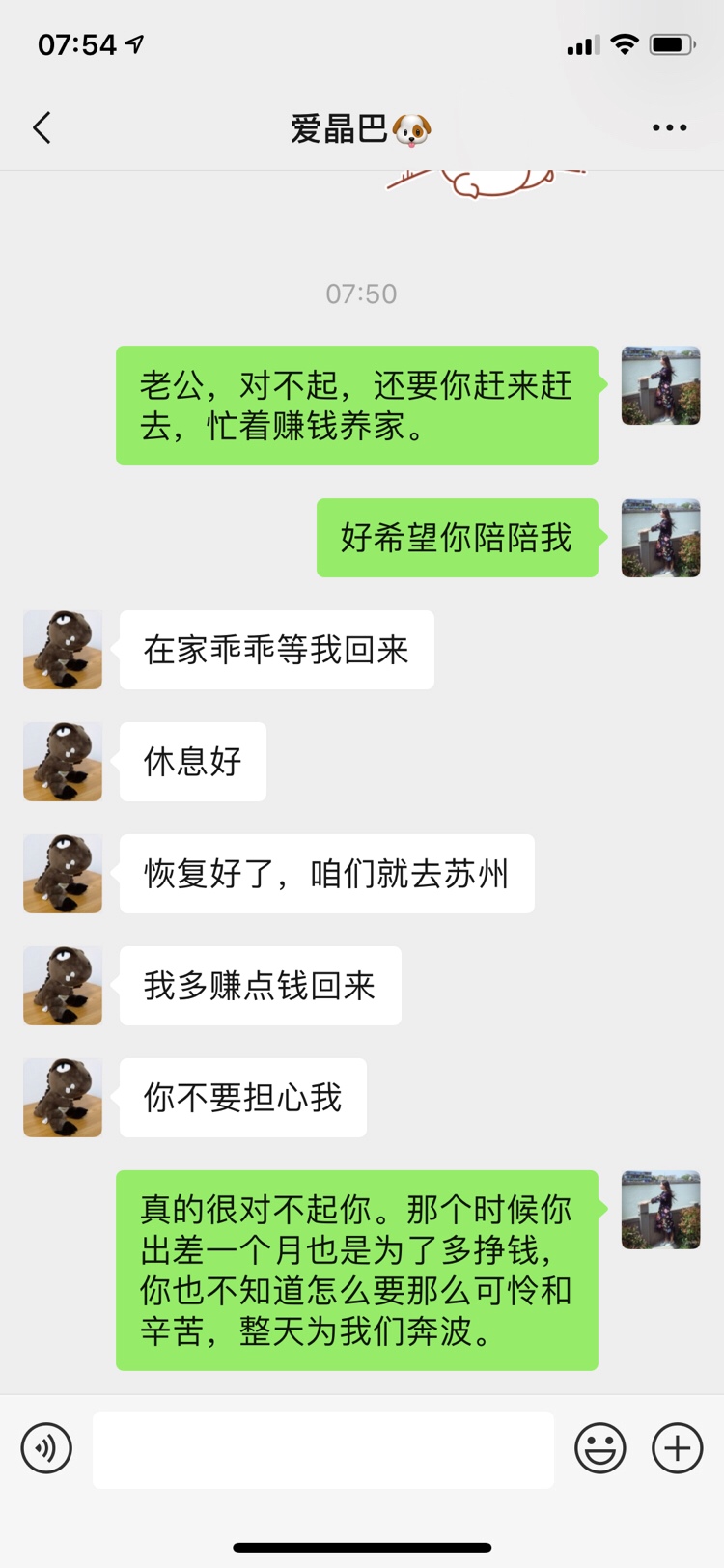Open the emoji sticker panel
Screen dimensions: 724x1568
coord(599,1448)
